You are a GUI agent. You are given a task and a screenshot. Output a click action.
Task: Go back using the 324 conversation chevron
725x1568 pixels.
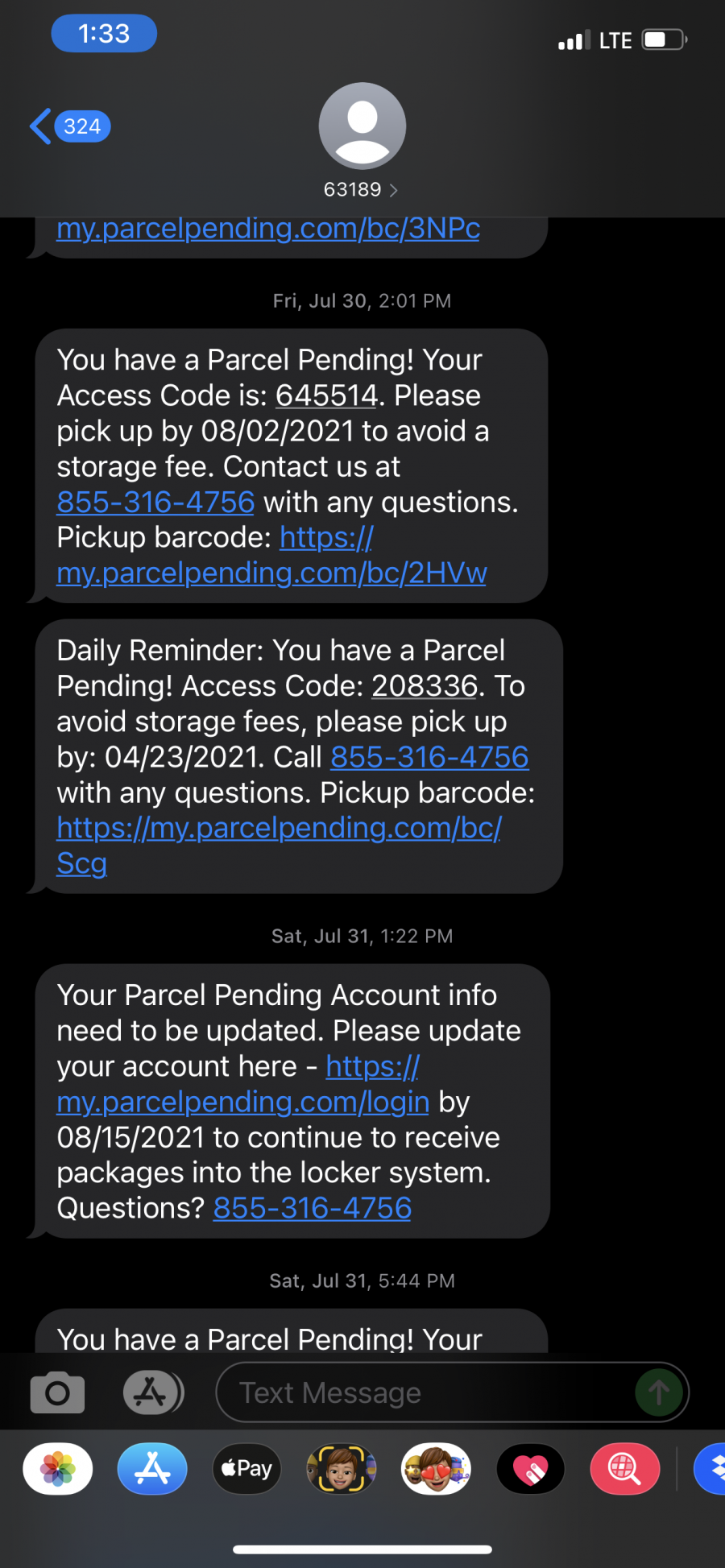(x=68, y=126)
